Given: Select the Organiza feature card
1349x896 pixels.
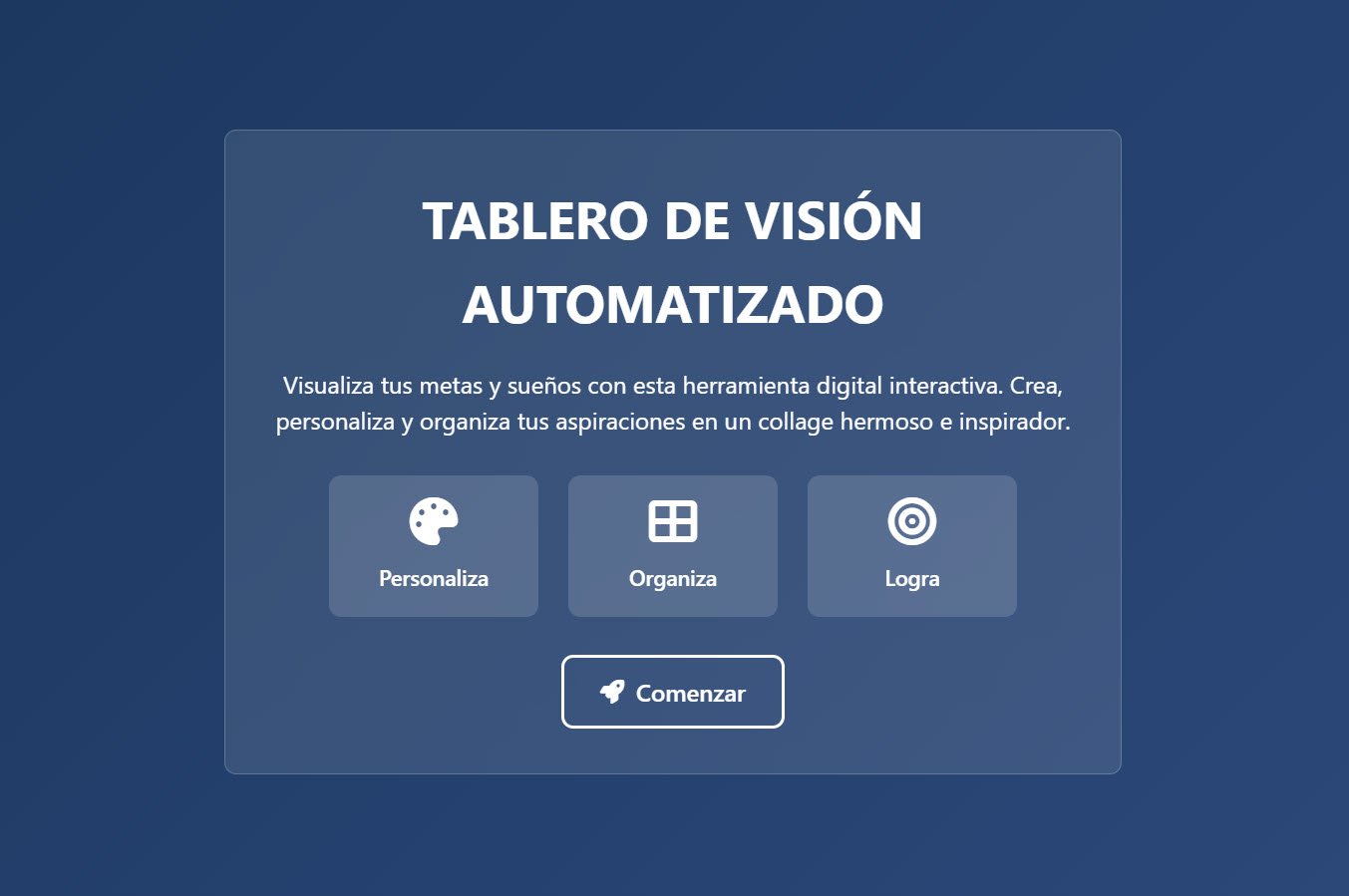Looking at the screenshot, I should [673, 546].
